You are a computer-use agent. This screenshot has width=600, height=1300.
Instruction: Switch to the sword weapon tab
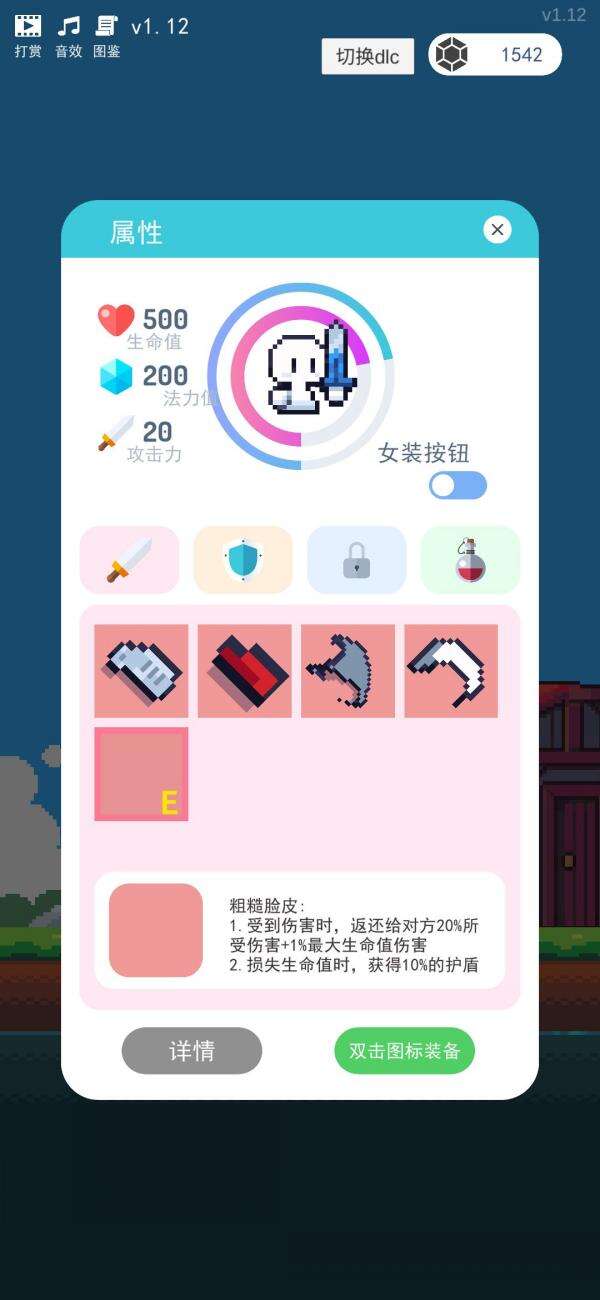[130, 560]
